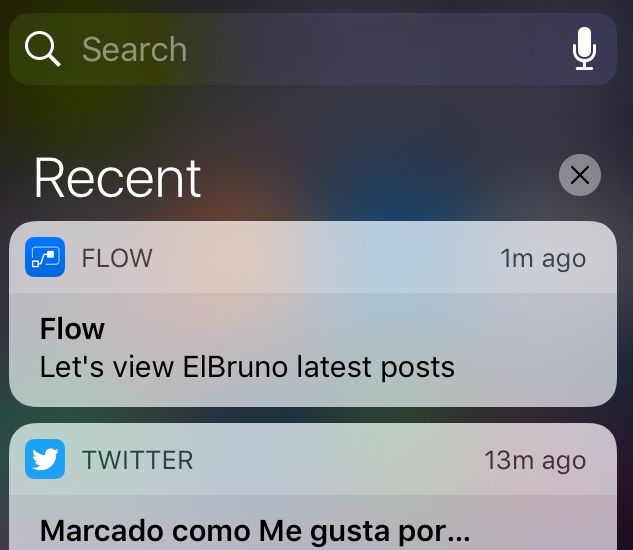This screenshot has height=550, width=633.
Task: Open the Flow notification about ElBruno posts
Action: click(312, 349)
